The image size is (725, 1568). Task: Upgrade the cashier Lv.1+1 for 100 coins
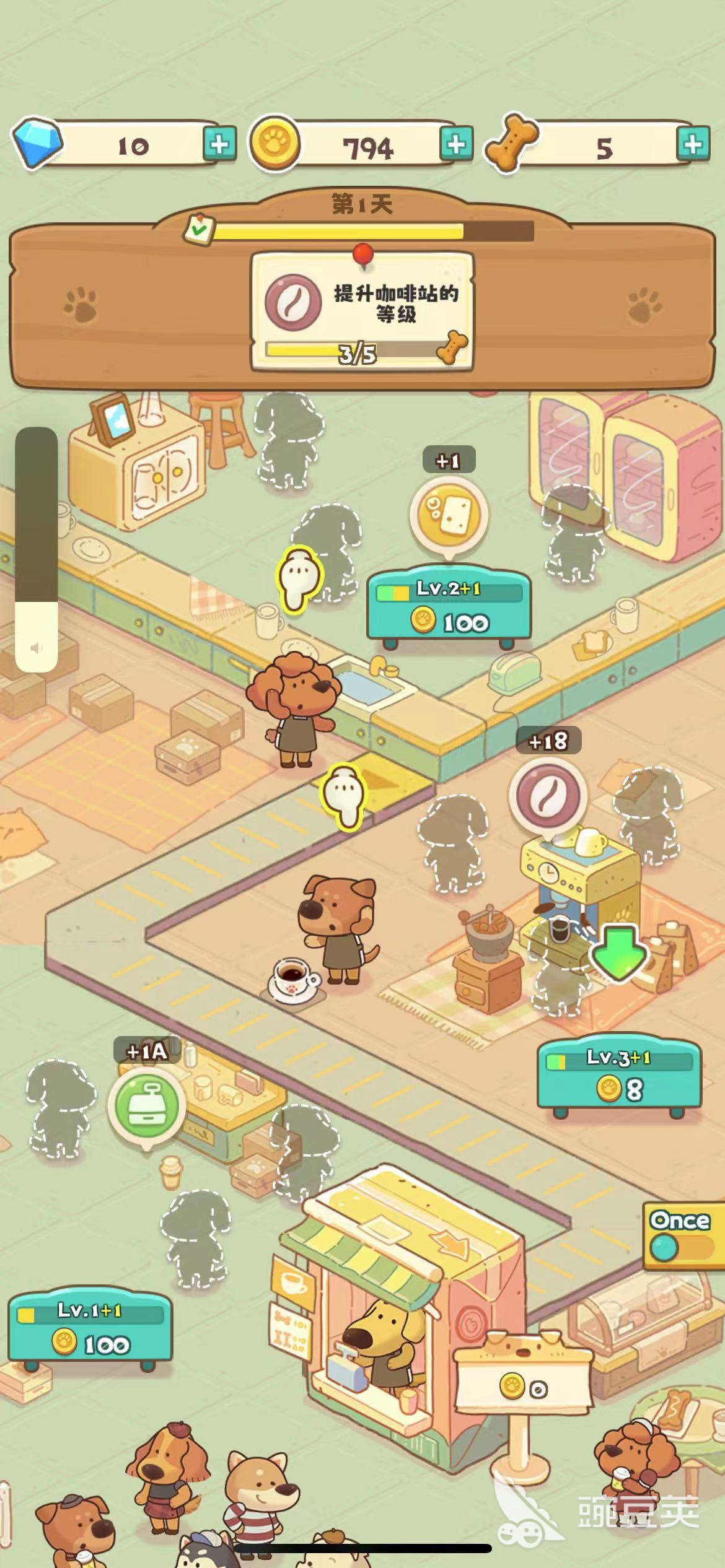[x=90, y=1328]
